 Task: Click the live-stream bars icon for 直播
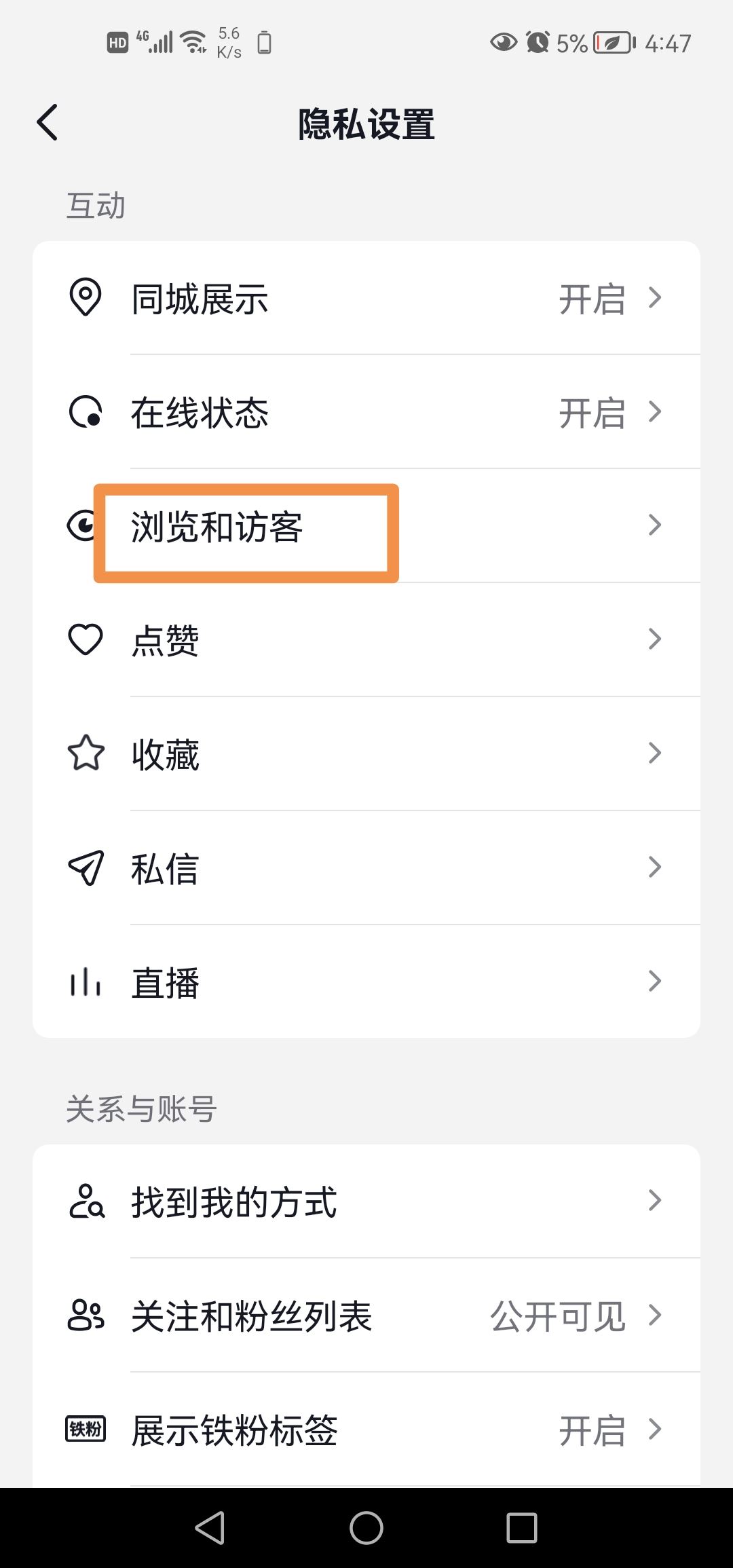pos(86,980)
